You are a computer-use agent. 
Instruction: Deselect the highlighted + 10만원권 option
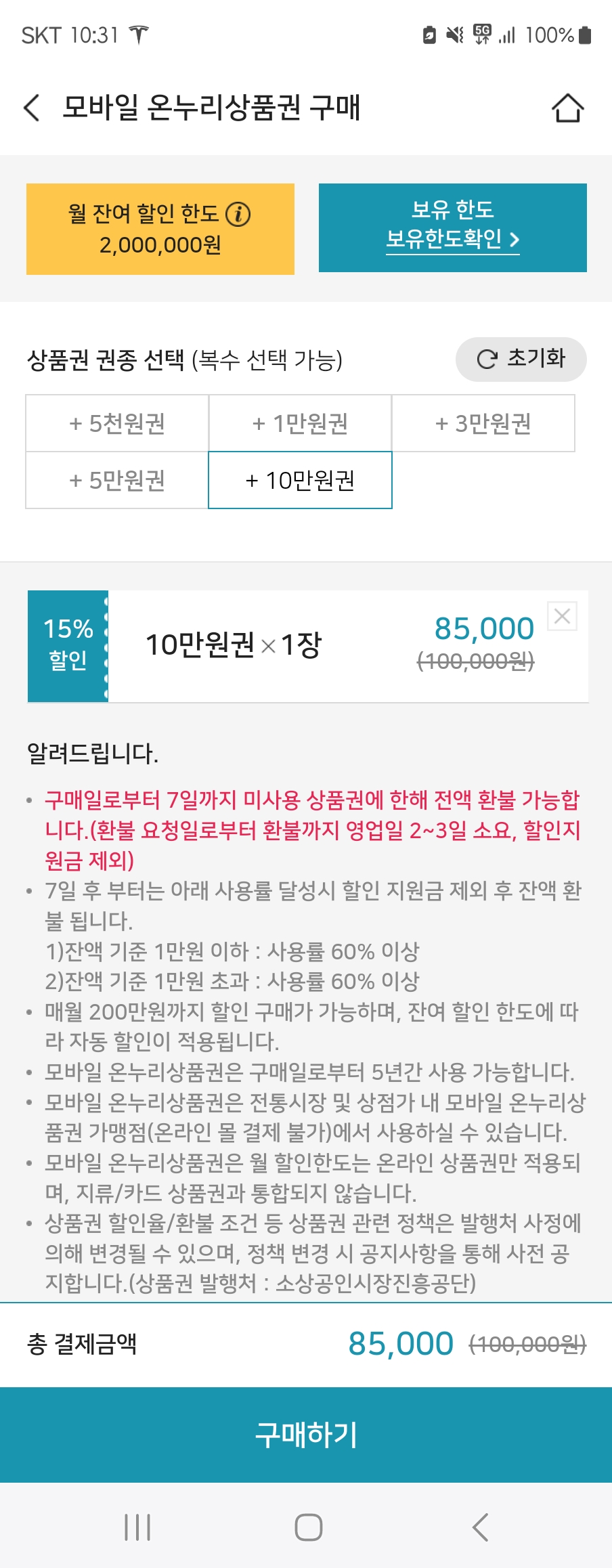point(300,481)
